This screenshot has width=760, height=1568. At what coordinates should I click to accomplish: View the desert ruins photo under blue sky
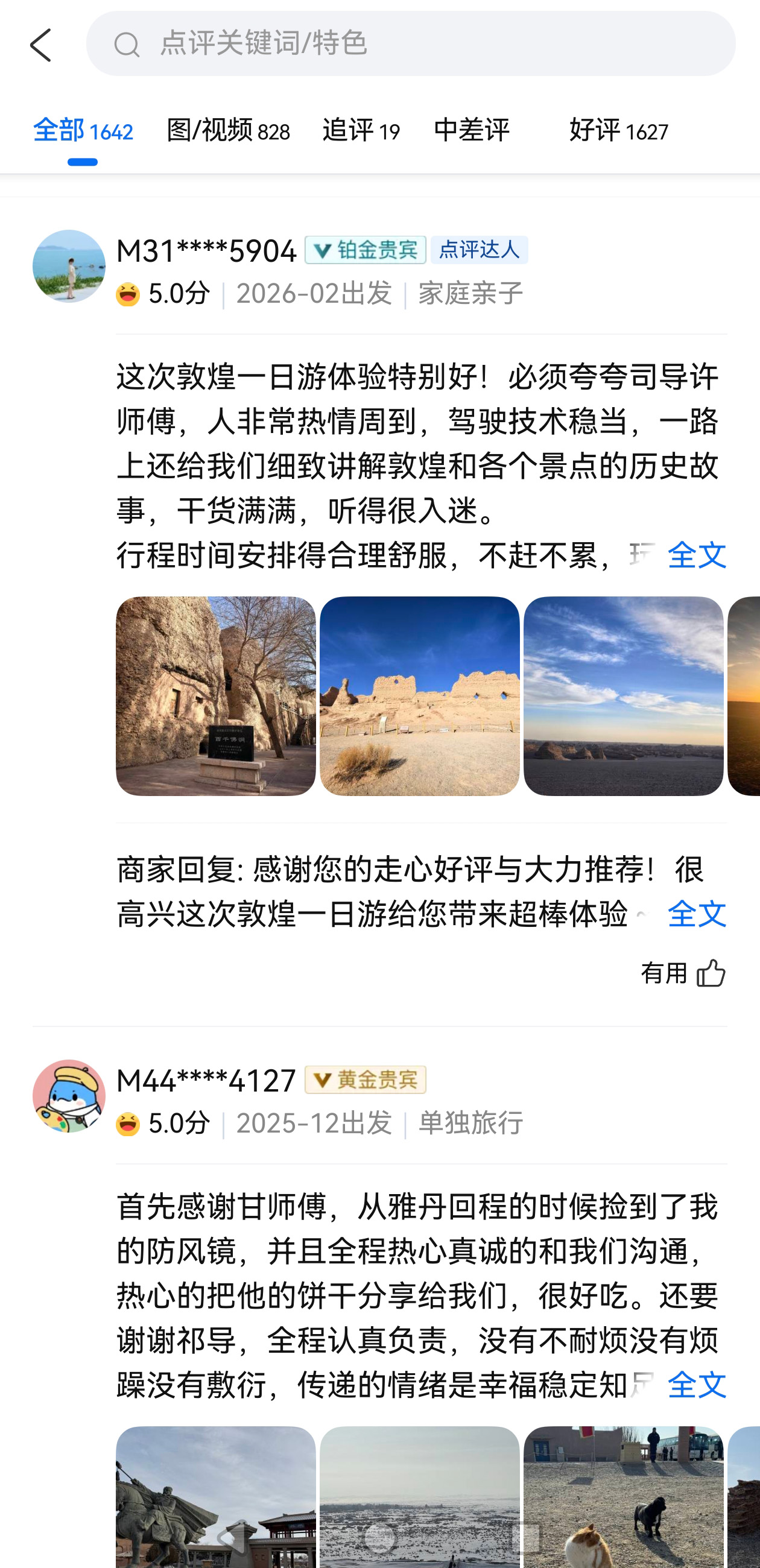pyautogui.click(x=419, y=696)
